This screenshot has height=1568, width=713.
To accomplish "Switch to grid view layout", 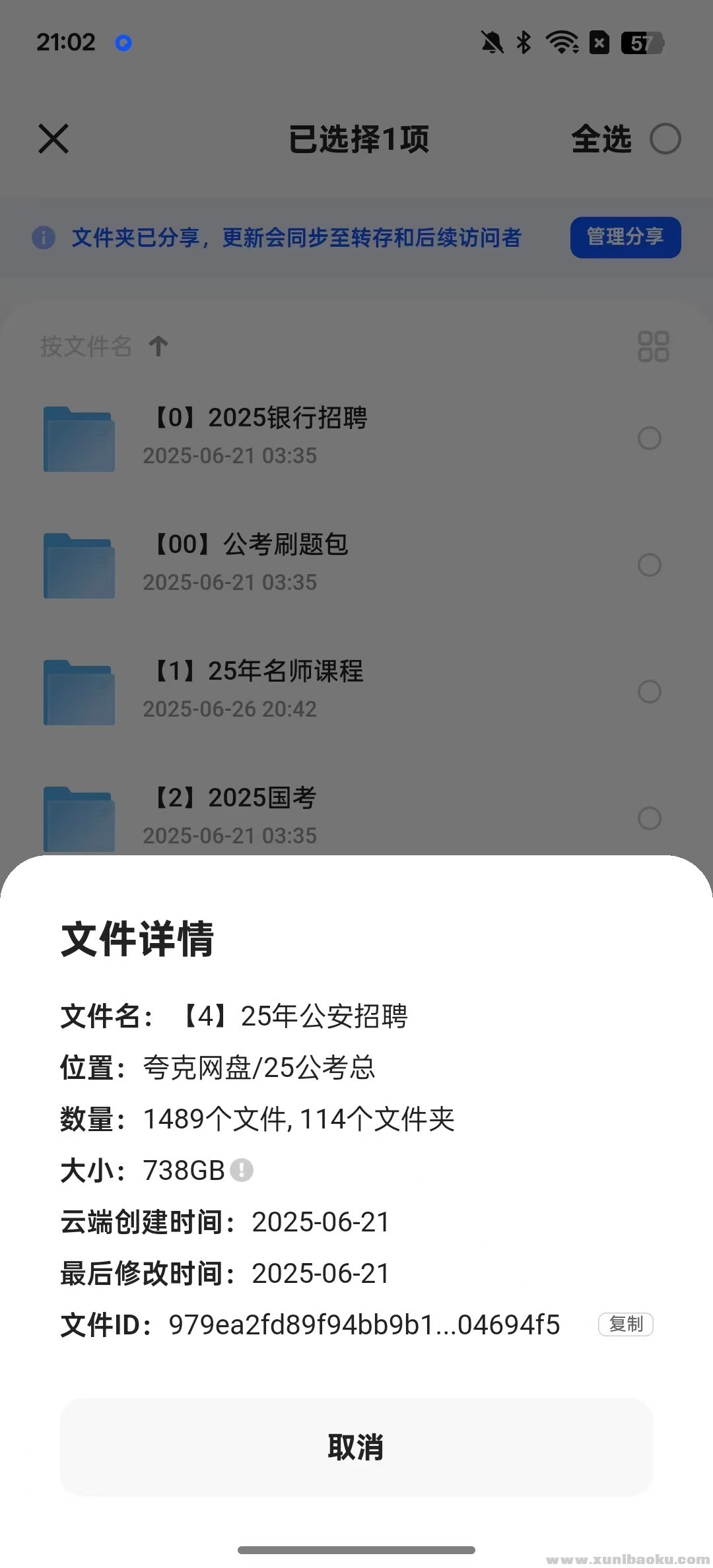I will click(652, 347).
